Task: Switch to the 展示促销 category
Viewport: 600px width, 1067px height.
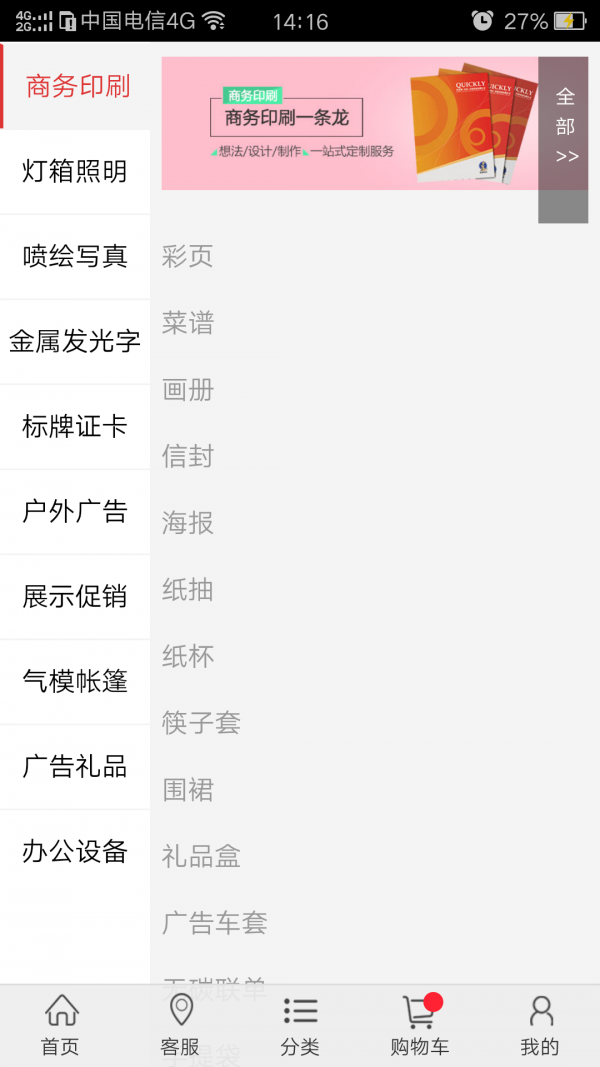Action: click(x=75, y=597)
